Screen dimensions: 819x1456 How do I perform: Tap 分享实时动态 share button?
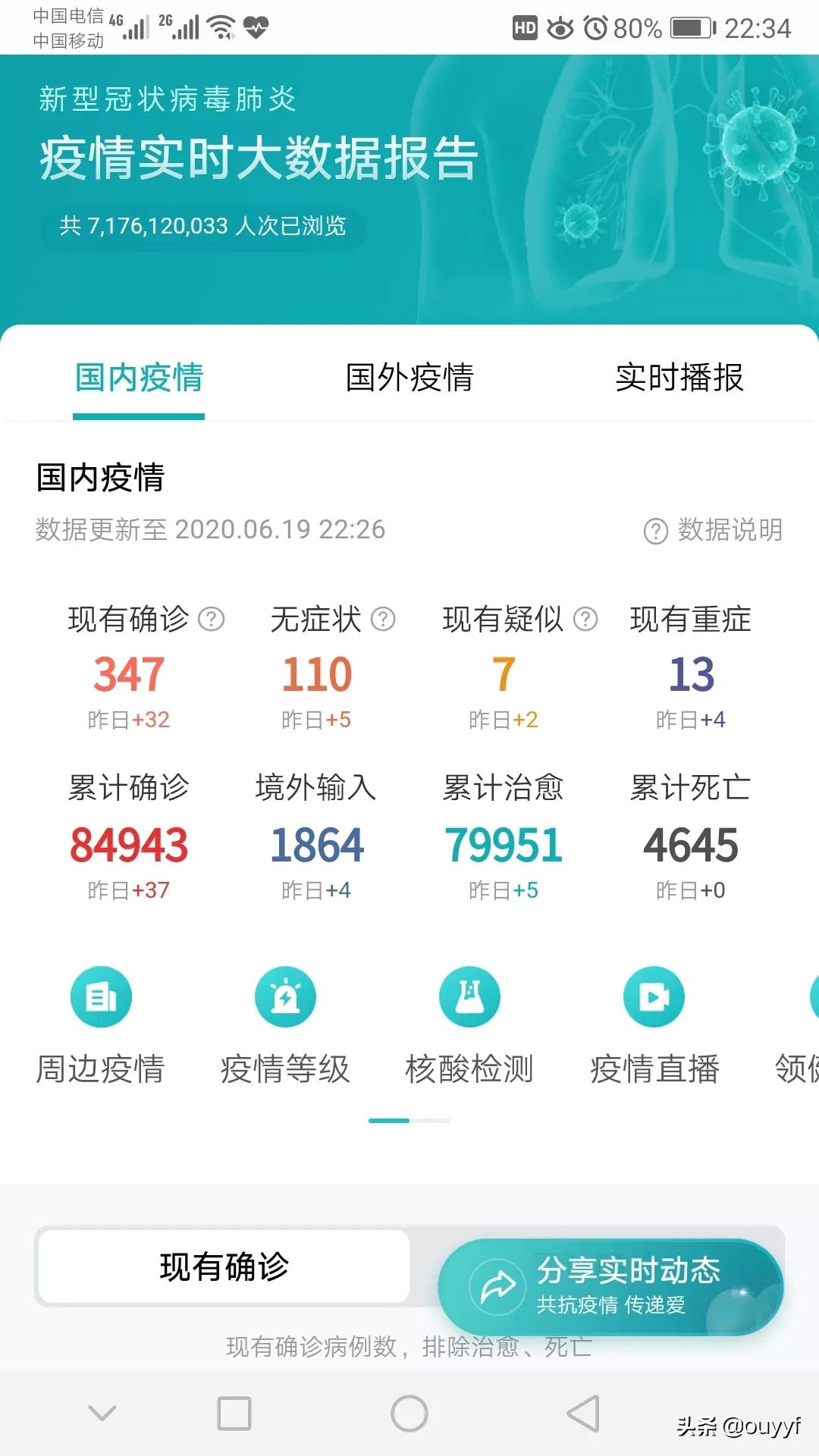610,1287
